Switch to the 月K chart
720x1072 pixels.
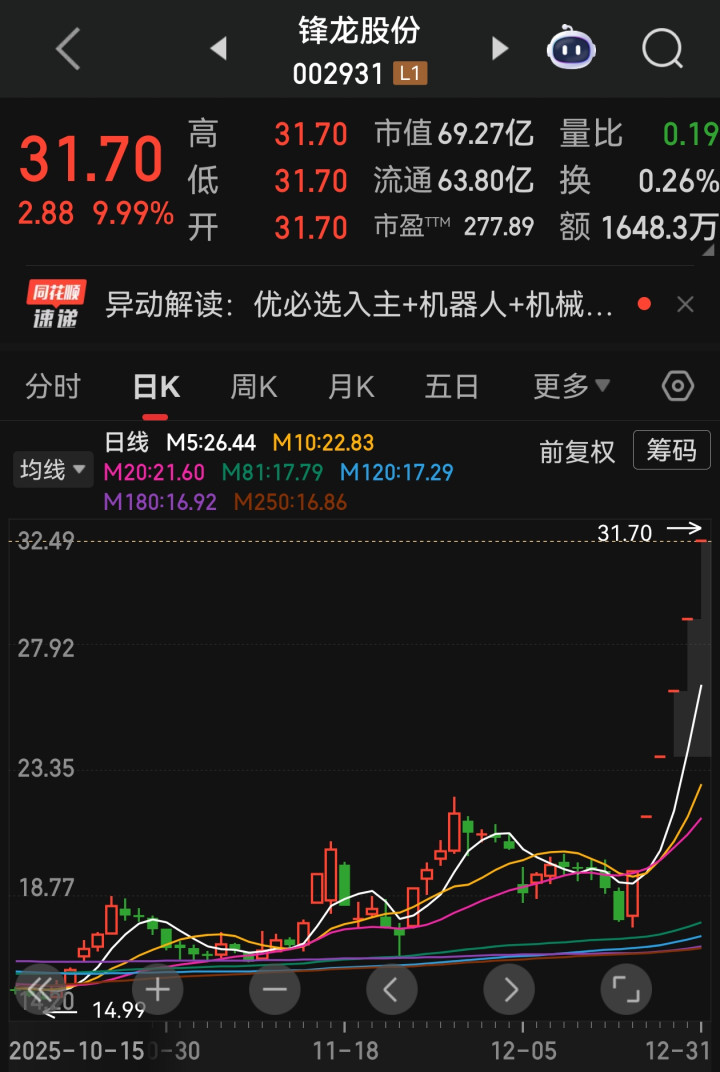click(x=351, y=387)
